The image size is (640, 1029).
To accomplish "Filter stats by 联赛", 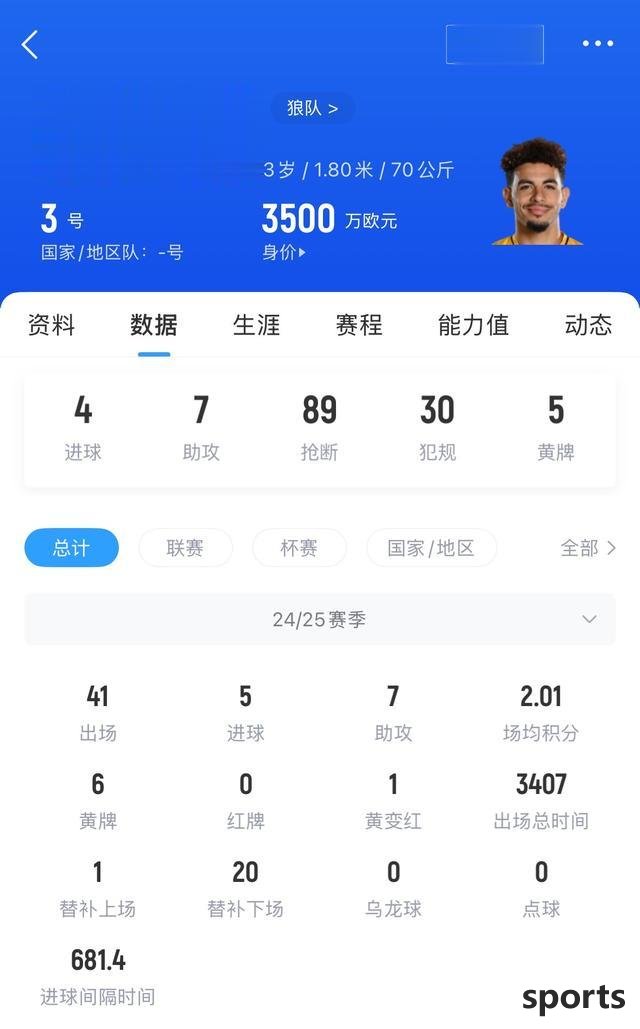I will pos(185,548).
